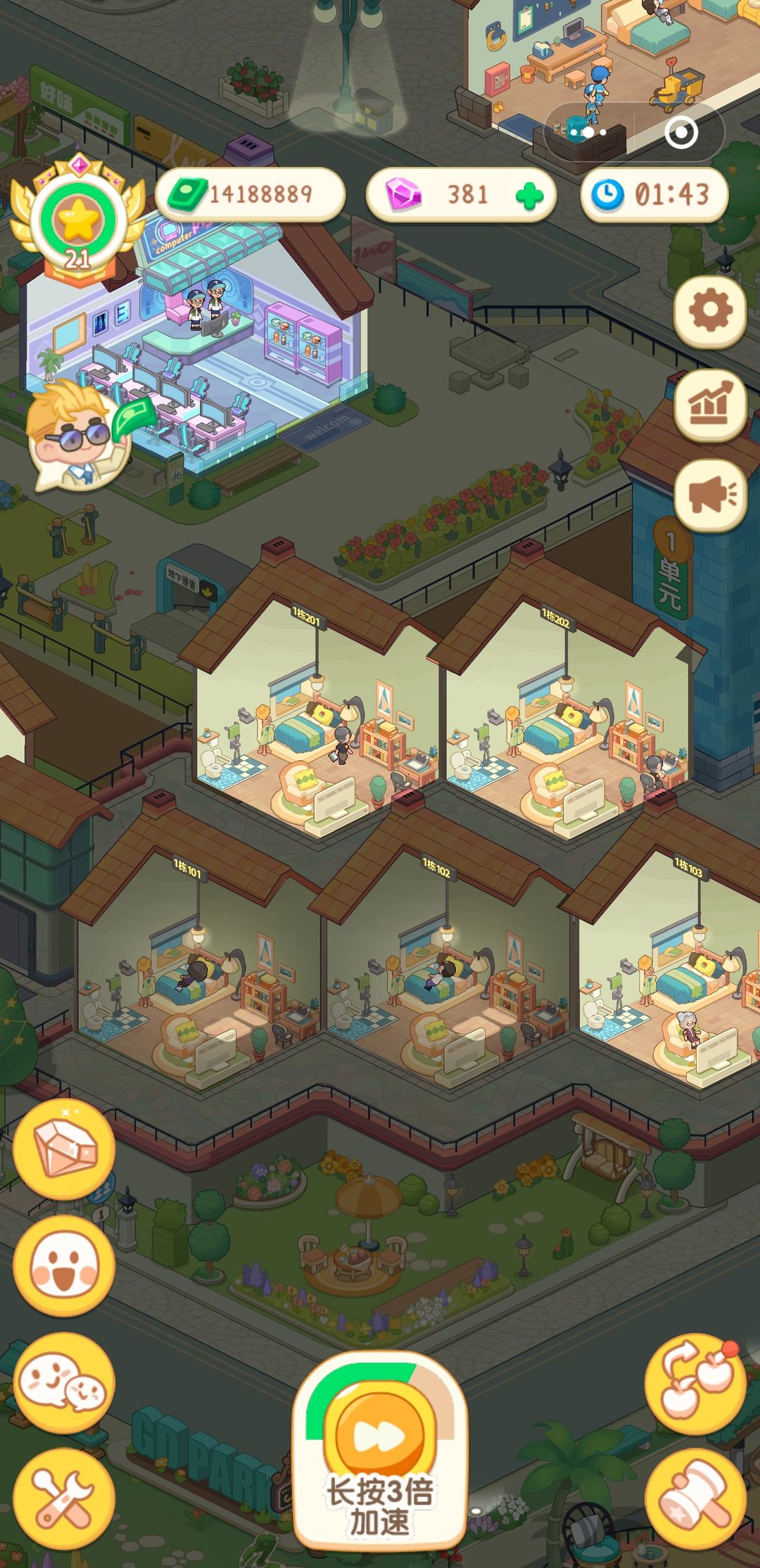Open the chat faces button
The width and height of the screenshot is (760, 1568).
(64, 1382)
